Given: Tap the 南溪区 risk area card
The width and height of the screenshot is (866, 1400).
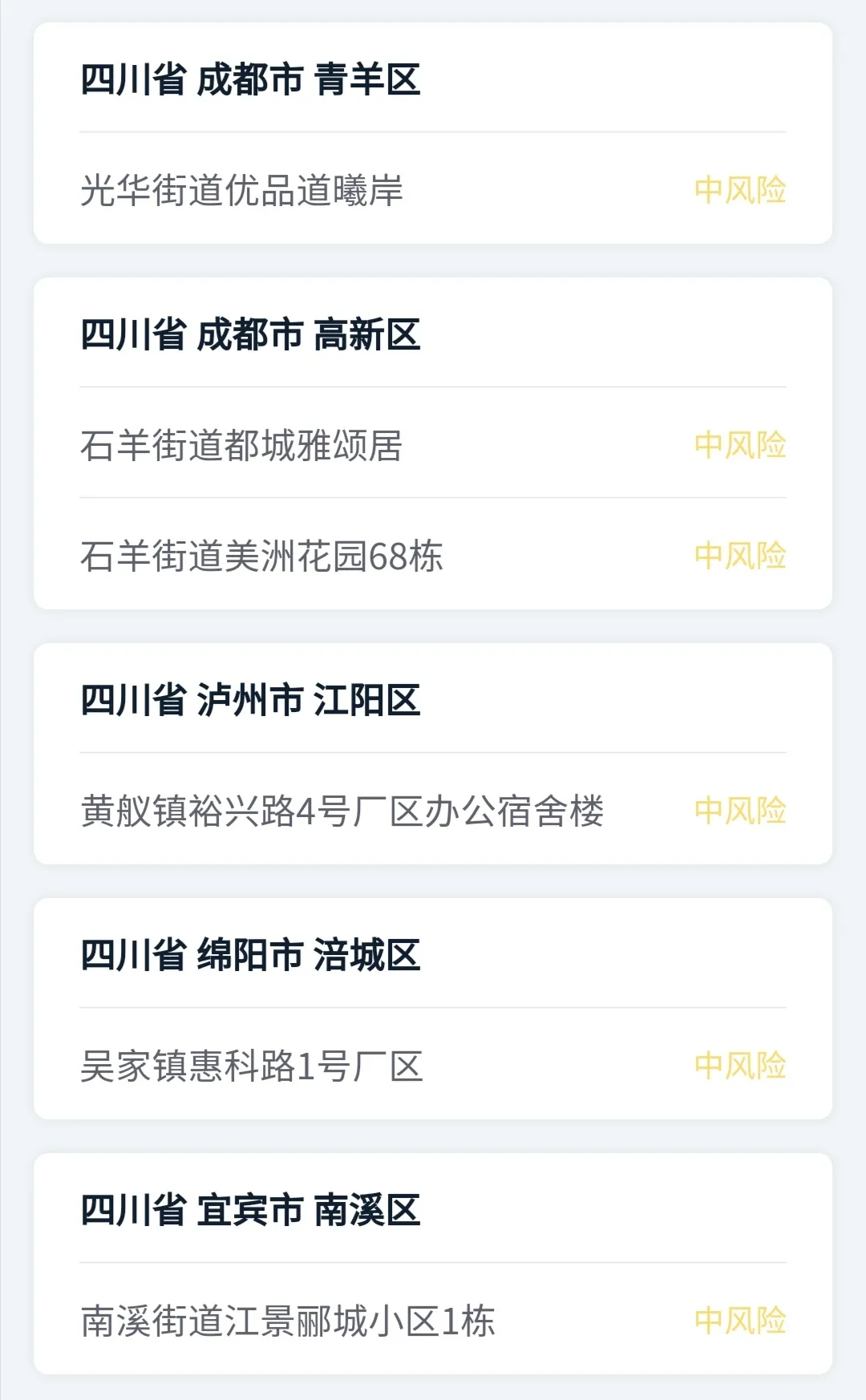Looking at the screenshot, I should tap(433, 1263).
